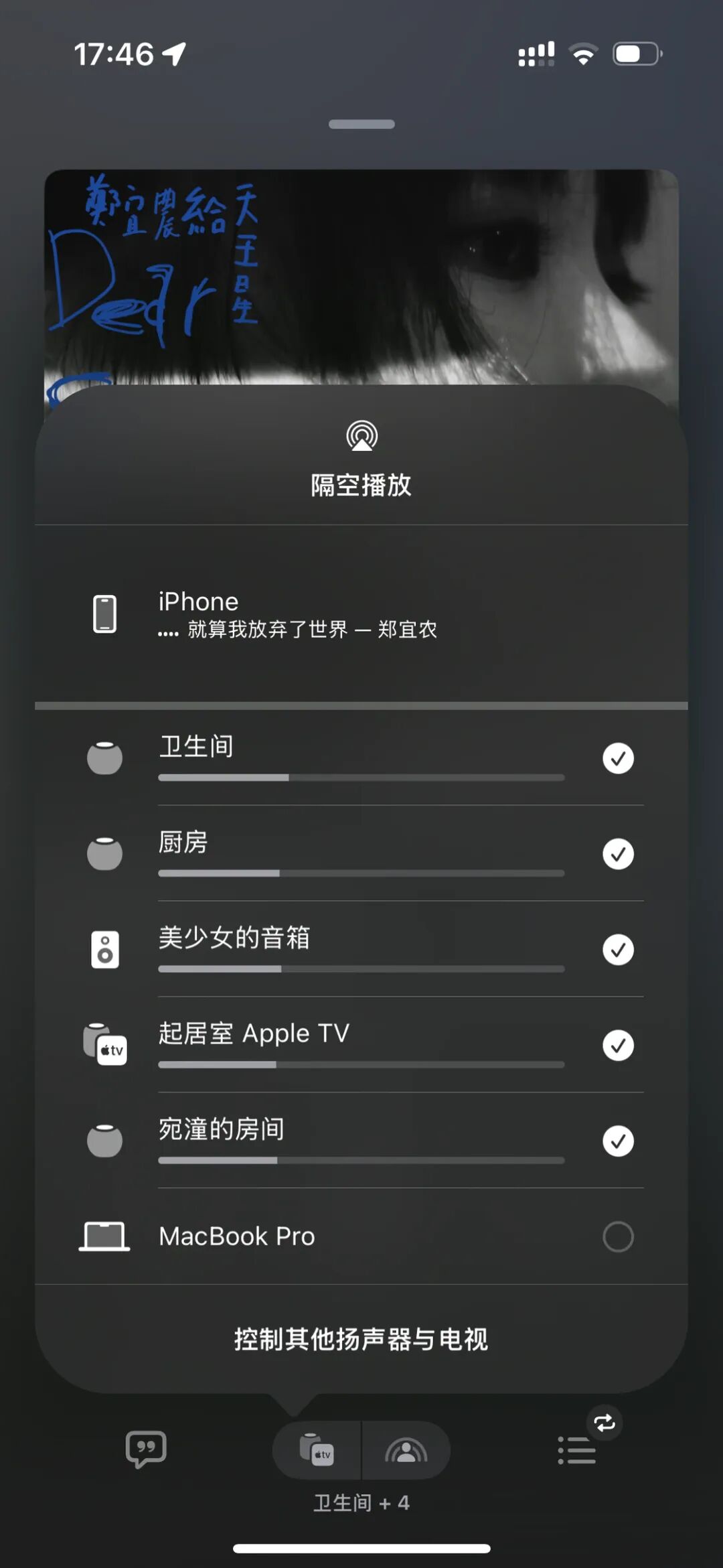Tap the grabber handle at top
Viewport: 723px width, 1568px height.
click(x=361, y=124)
